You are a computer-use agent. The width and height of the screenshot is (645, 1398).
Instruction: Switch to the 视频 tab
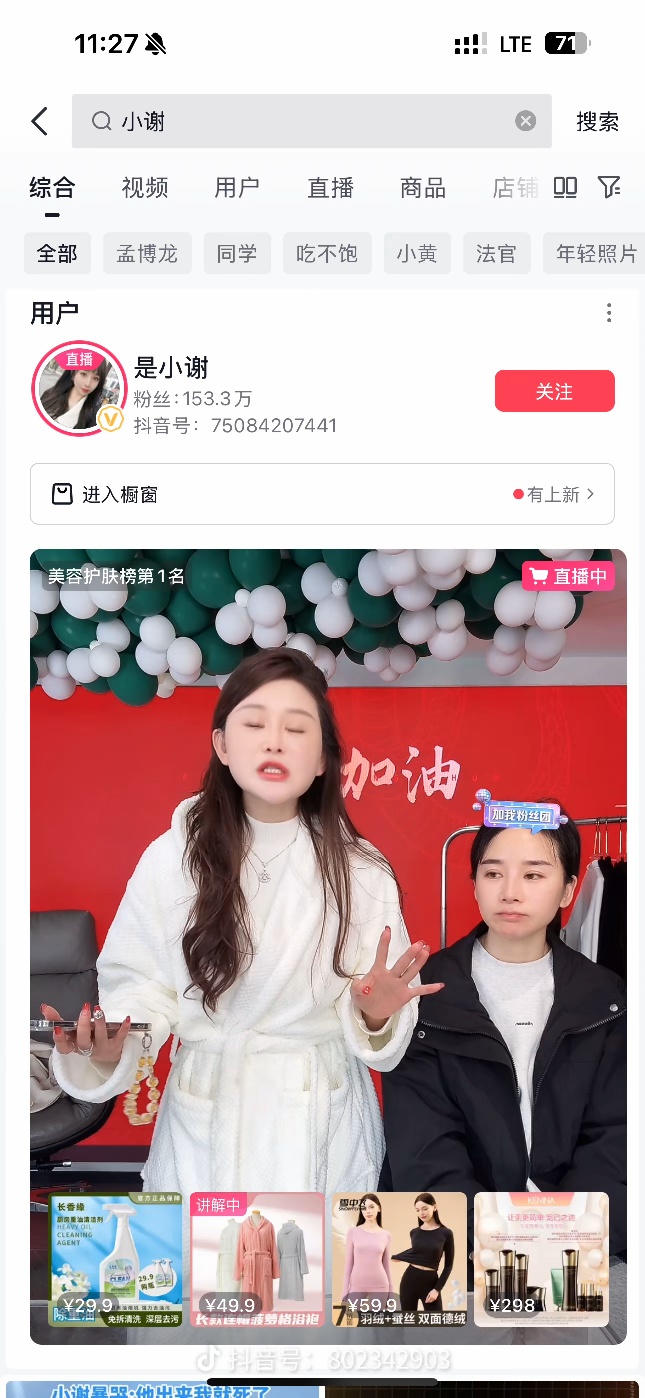click(145, 188)
